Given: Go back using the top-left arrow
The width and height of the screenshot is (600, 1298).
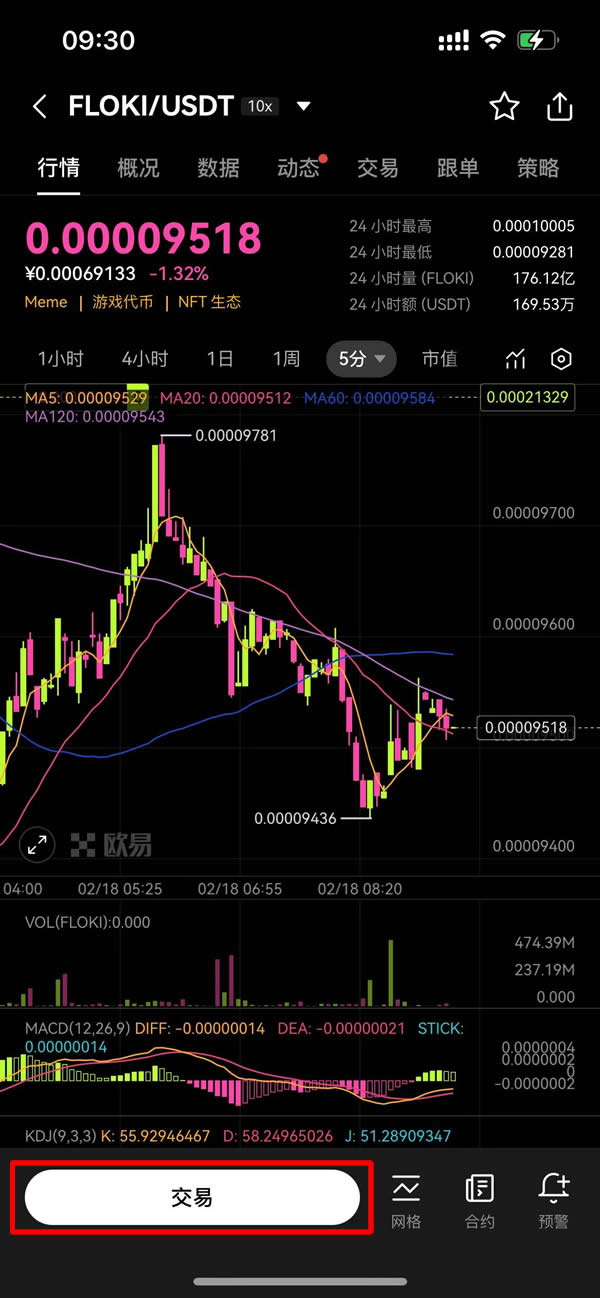Looking at the screenshot, I should (x=40, y=107).
